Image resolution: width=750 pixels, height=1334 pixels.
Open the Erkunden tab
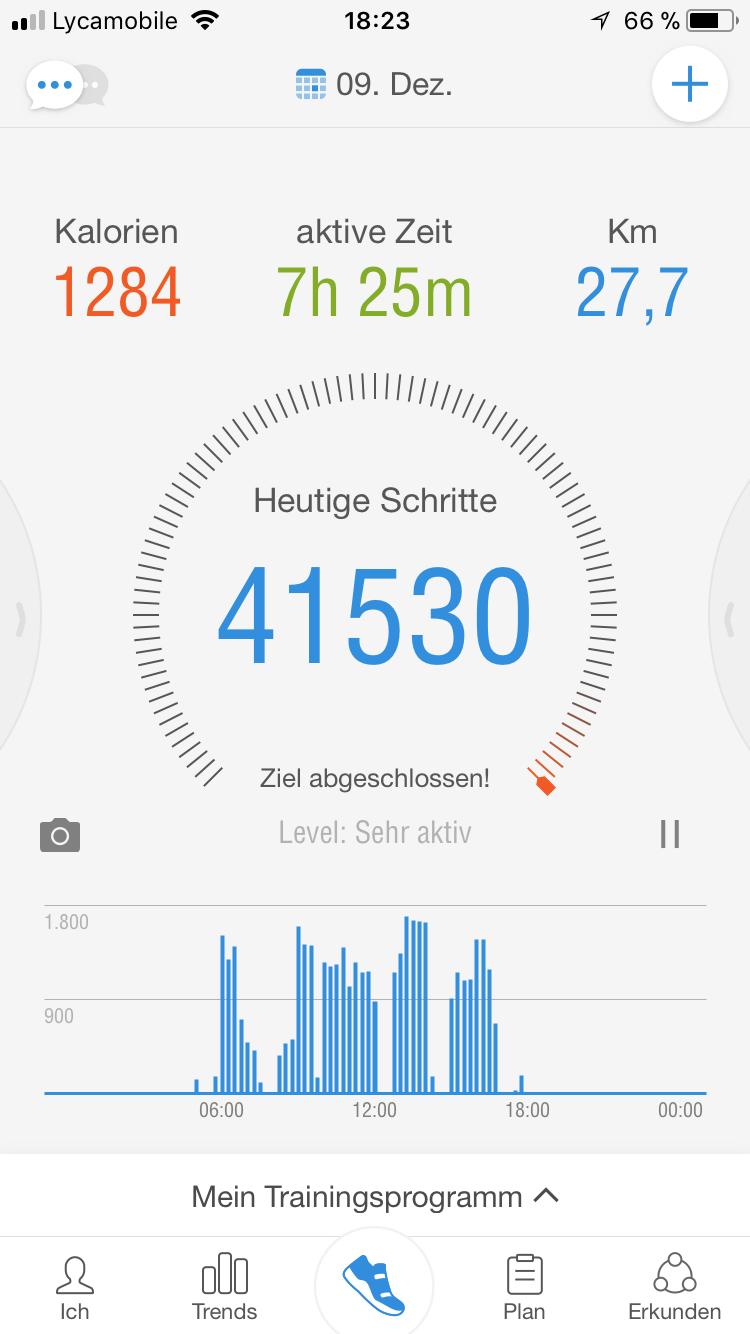coord(674,1287)
